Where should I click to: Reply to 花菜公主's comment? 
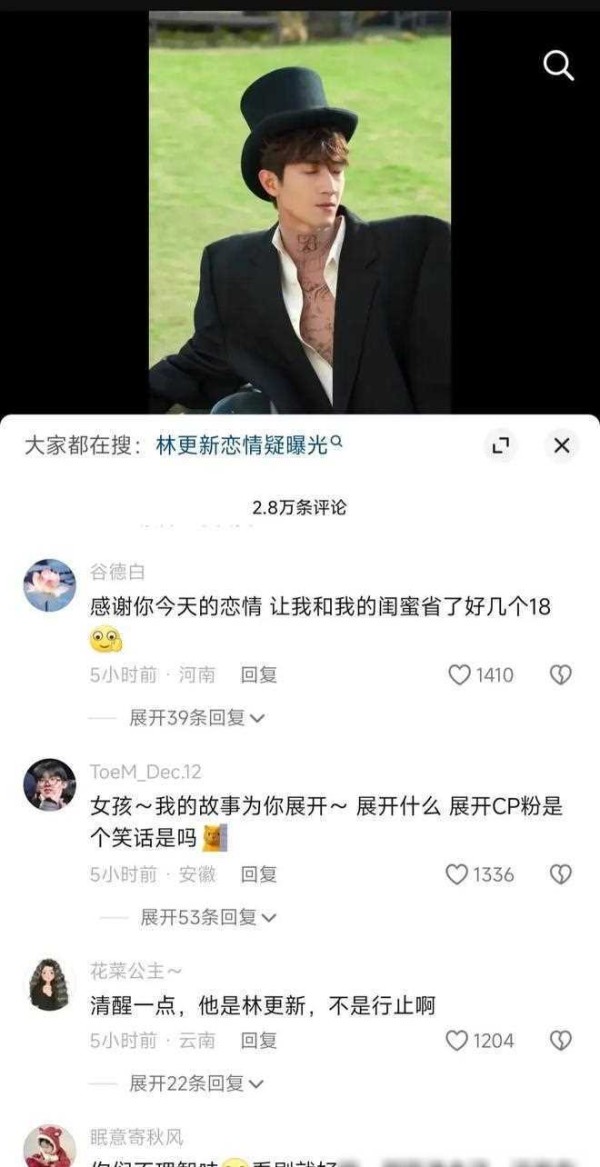click(258, 1040)
